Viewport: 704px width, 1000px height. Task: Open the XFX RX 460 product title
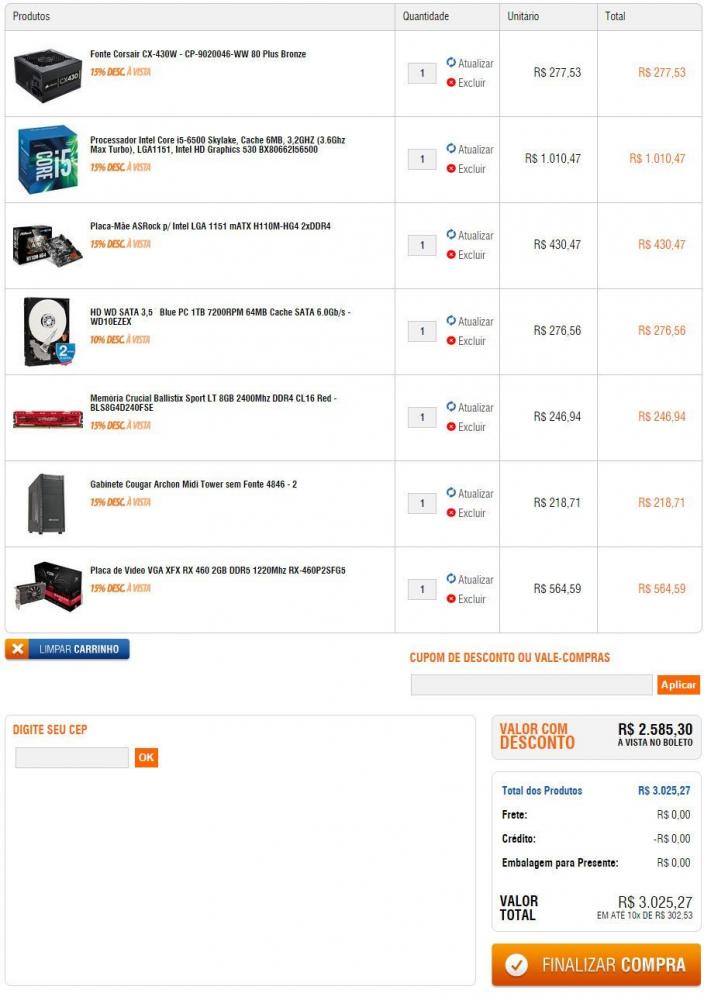(218, 570)
